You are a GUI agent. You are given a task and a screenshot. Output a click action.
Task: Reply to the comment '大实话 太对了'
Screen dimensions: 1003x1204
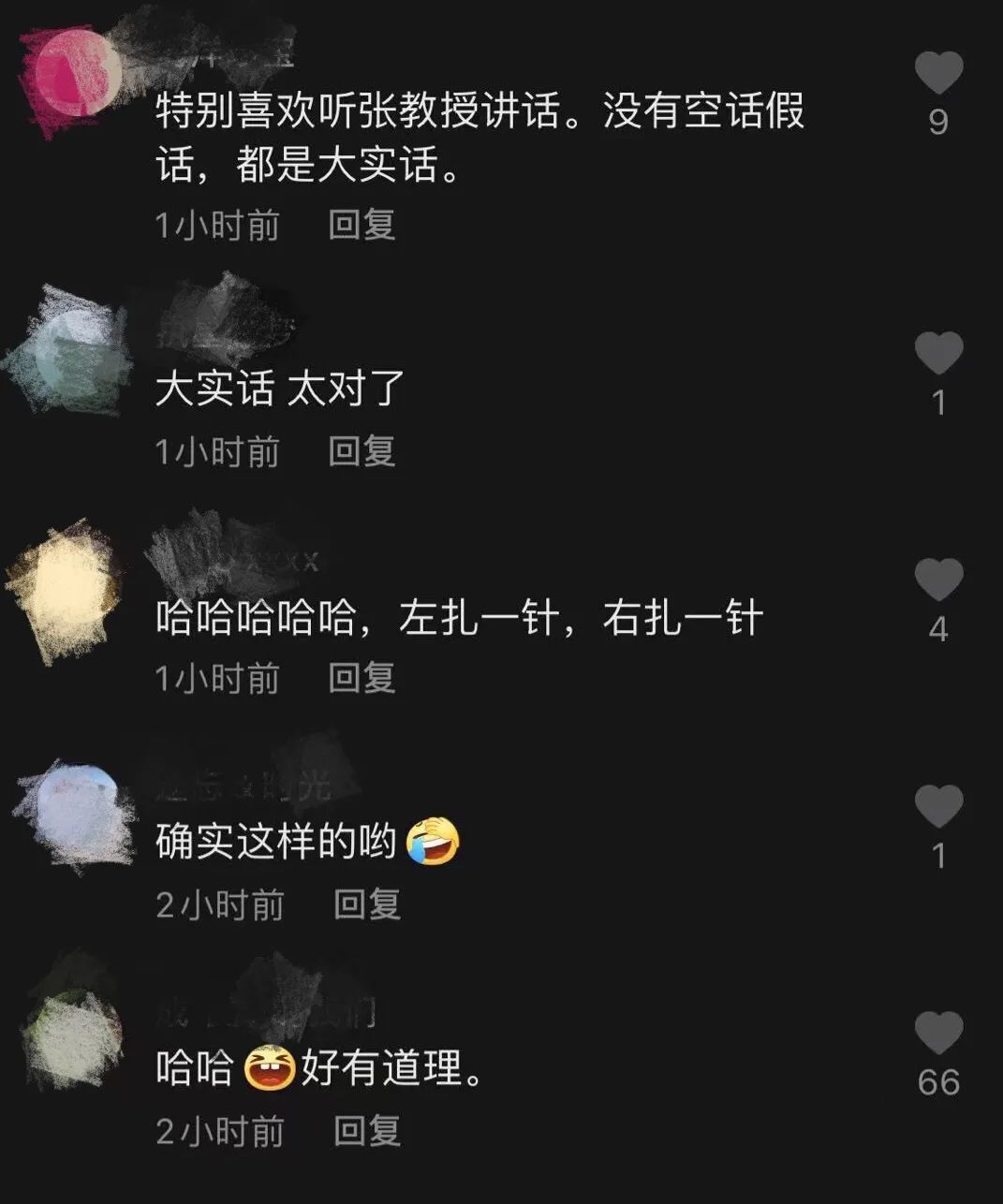(x=361, y=451)
